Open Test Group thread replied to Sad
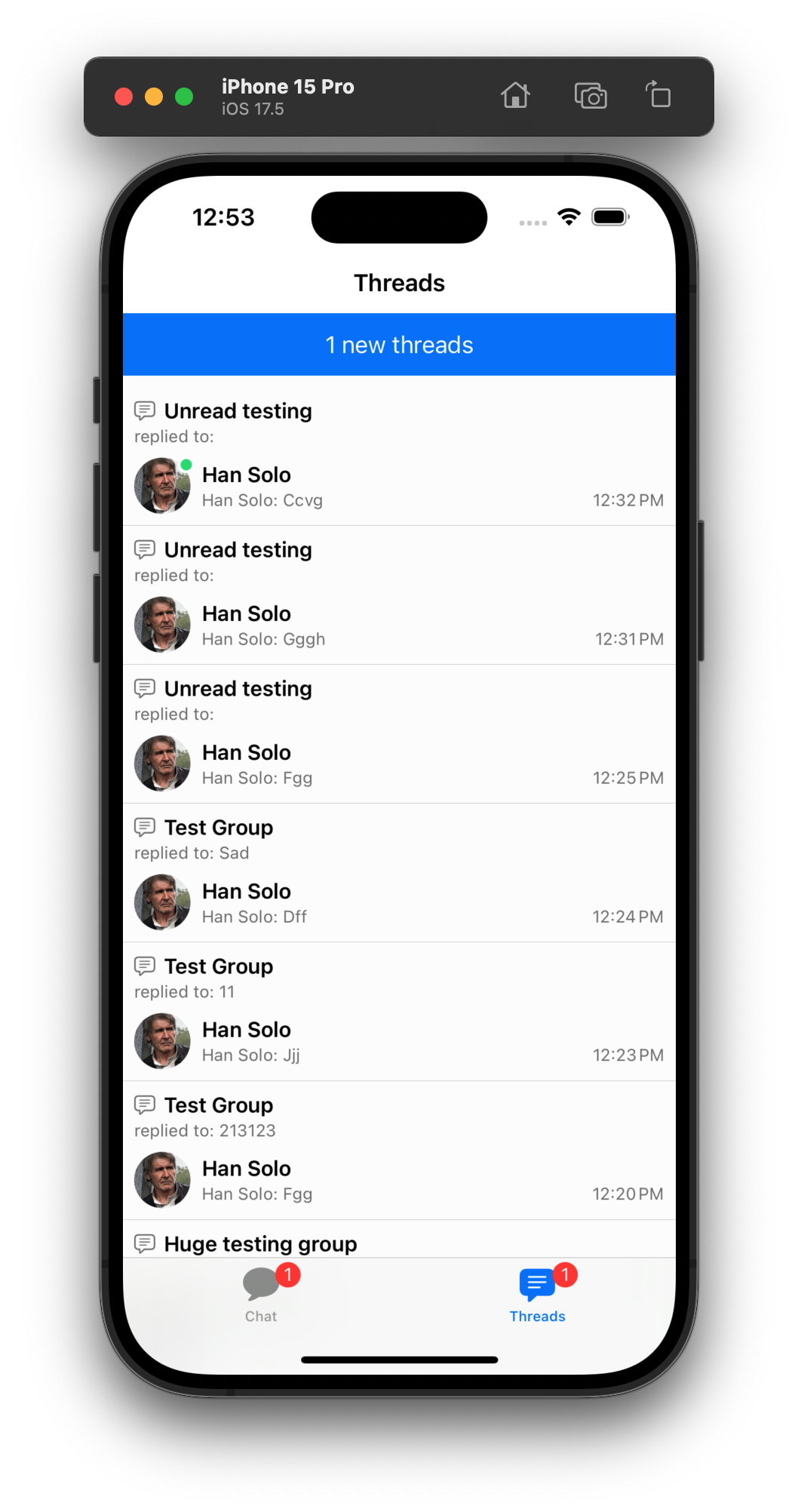798x1512 pixels. (399, 872)
